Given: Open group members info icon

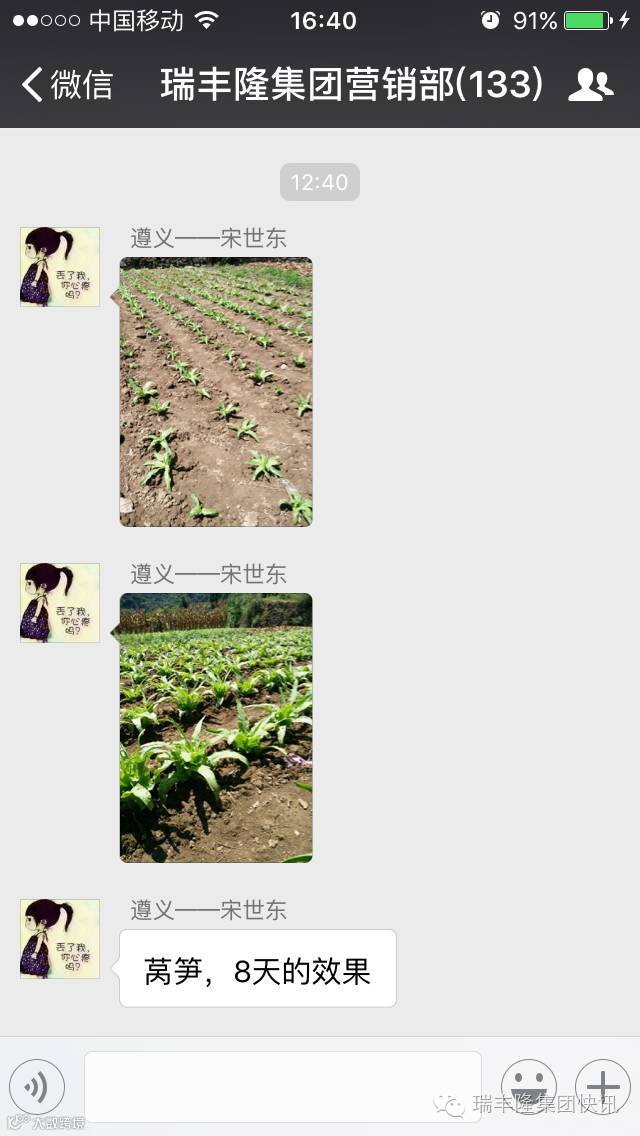Looking at the screenshot, I should 590,85.
